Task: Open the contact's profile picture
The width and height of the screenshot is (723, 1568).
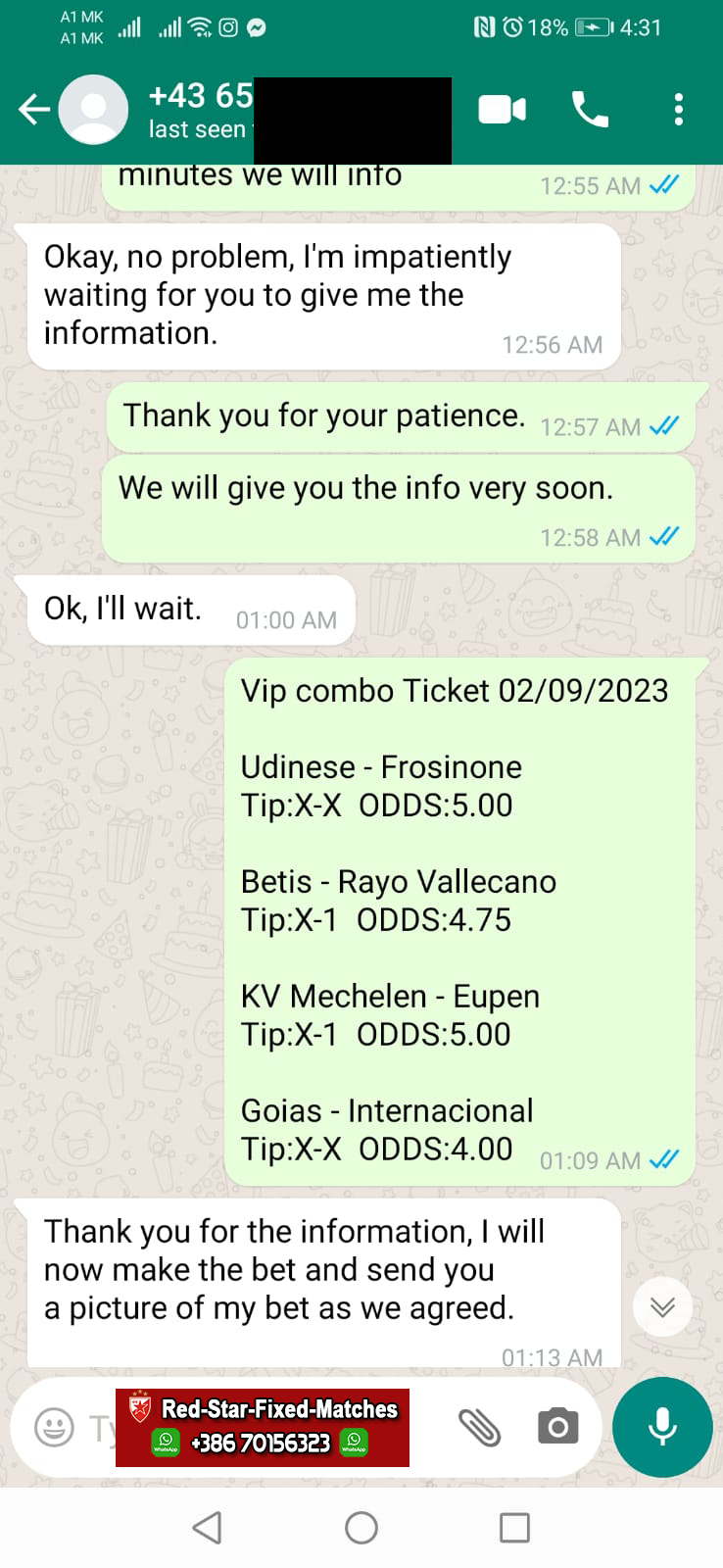Action: click(x=94, y=109)
